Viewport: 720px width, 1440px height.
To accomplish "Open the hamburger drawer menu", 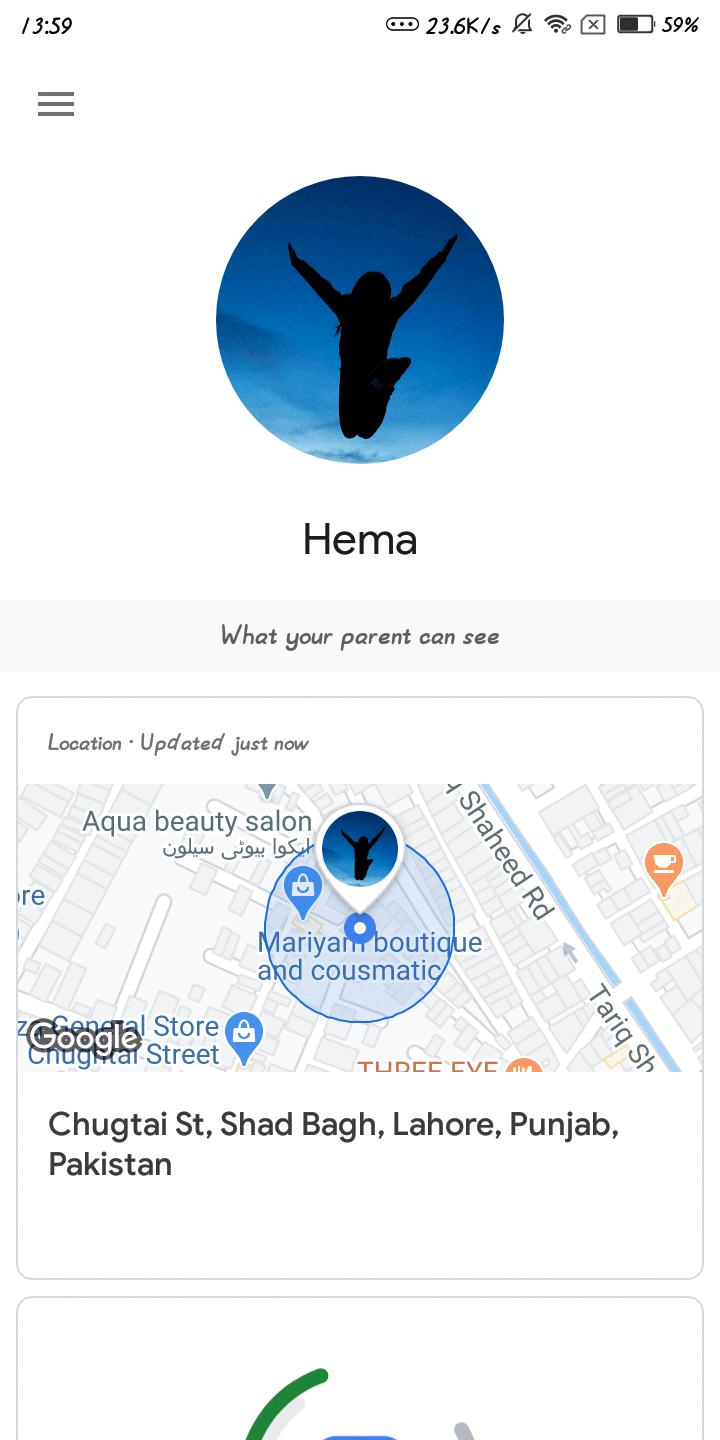I will 56,104.
